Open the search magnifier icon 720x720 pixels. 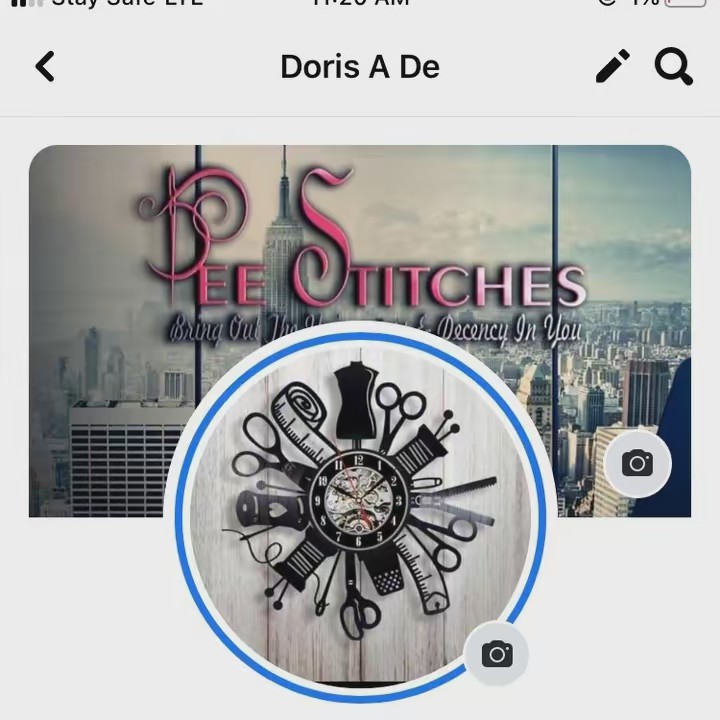[x=674, y=67]
